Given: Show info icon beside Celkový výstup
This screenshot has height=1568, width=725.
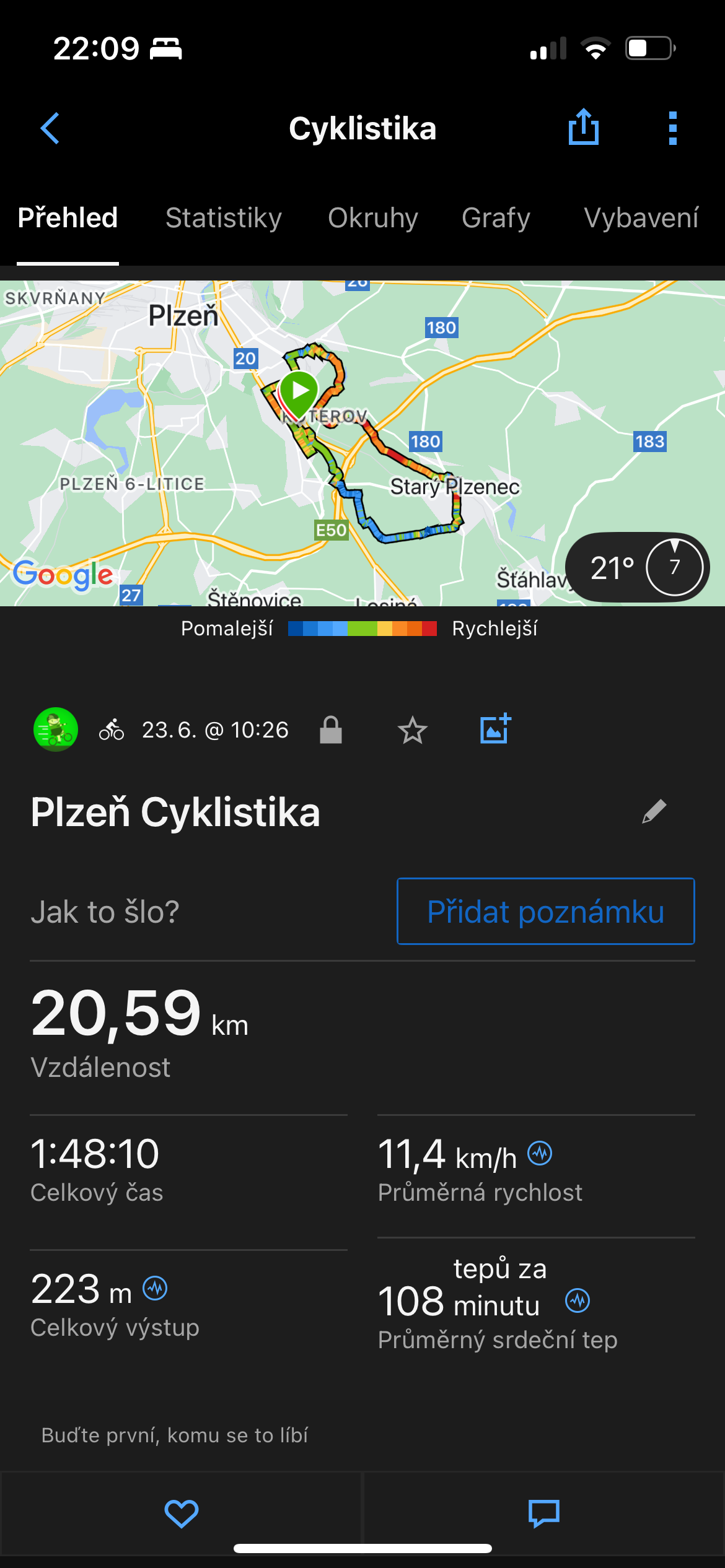Looking at the screenshot, I should [x=155, y=1289].
